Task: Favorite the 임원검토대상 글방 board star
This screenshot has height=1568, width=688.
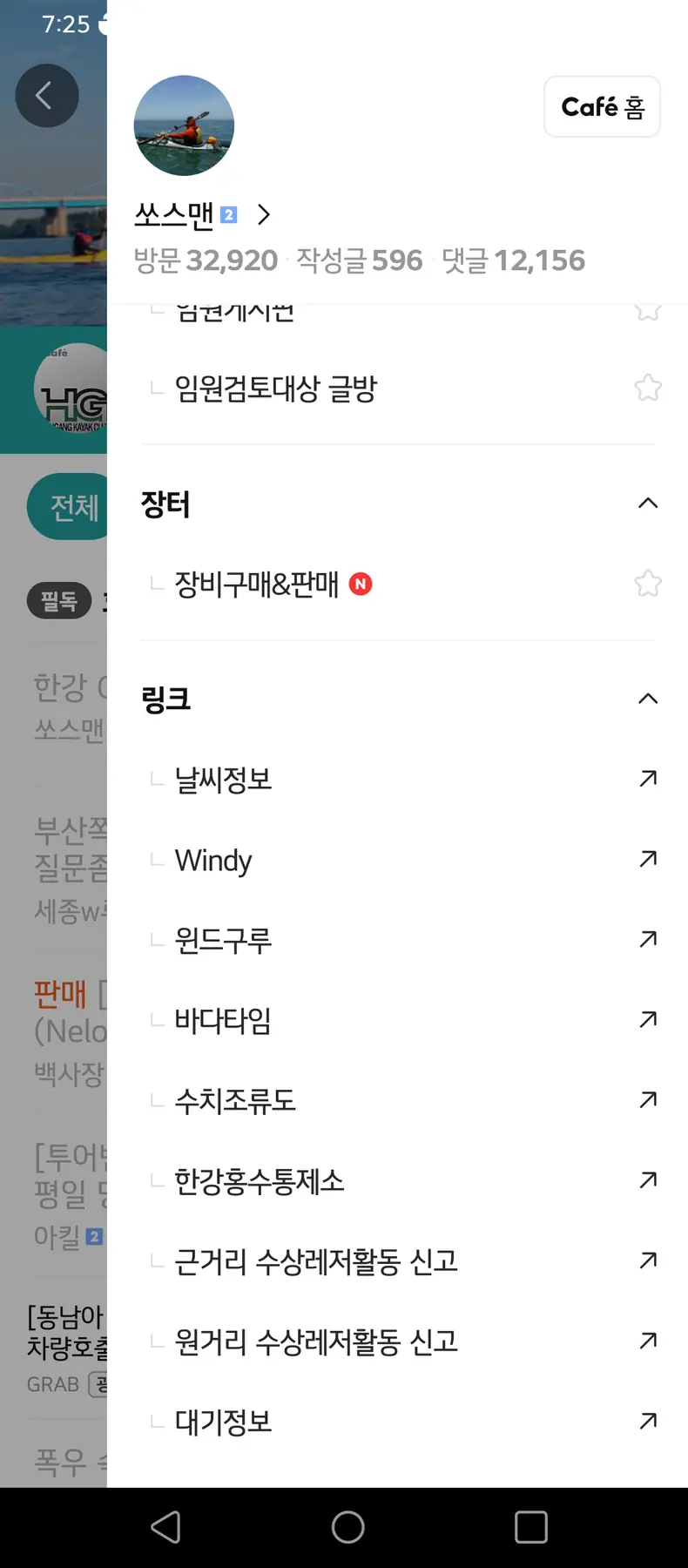Action: click(x=647, y=388)
